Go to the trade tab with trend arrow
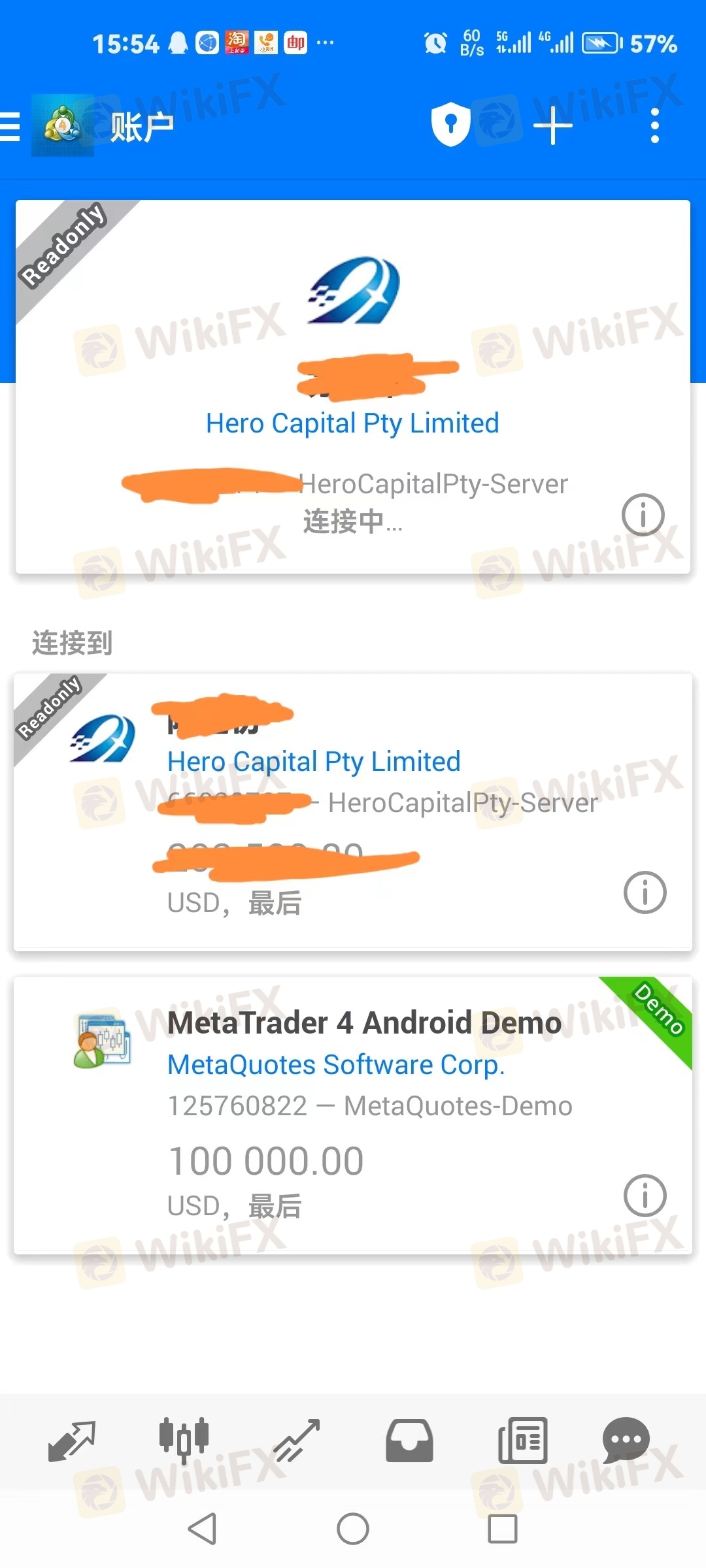 coord(297,1441)
